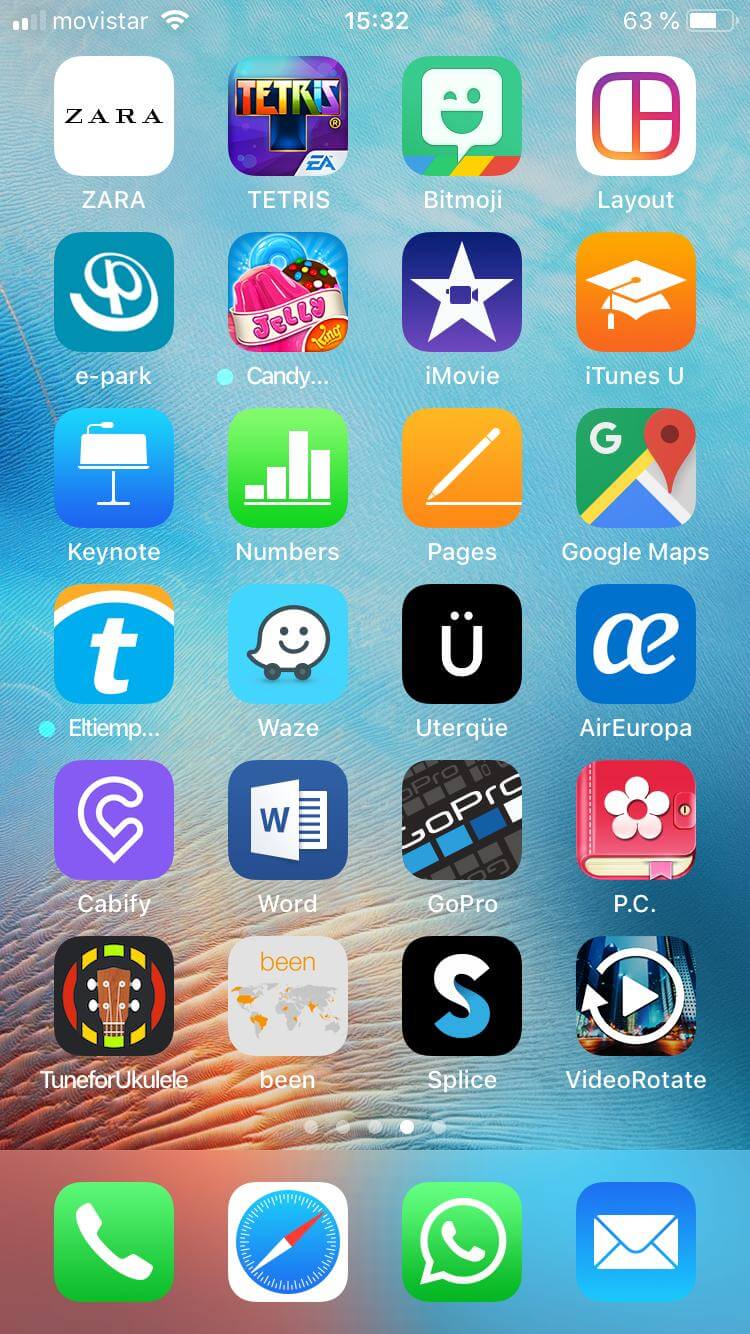750x1334 pixels.
Task: Launch iMovie
Action: 462,292
